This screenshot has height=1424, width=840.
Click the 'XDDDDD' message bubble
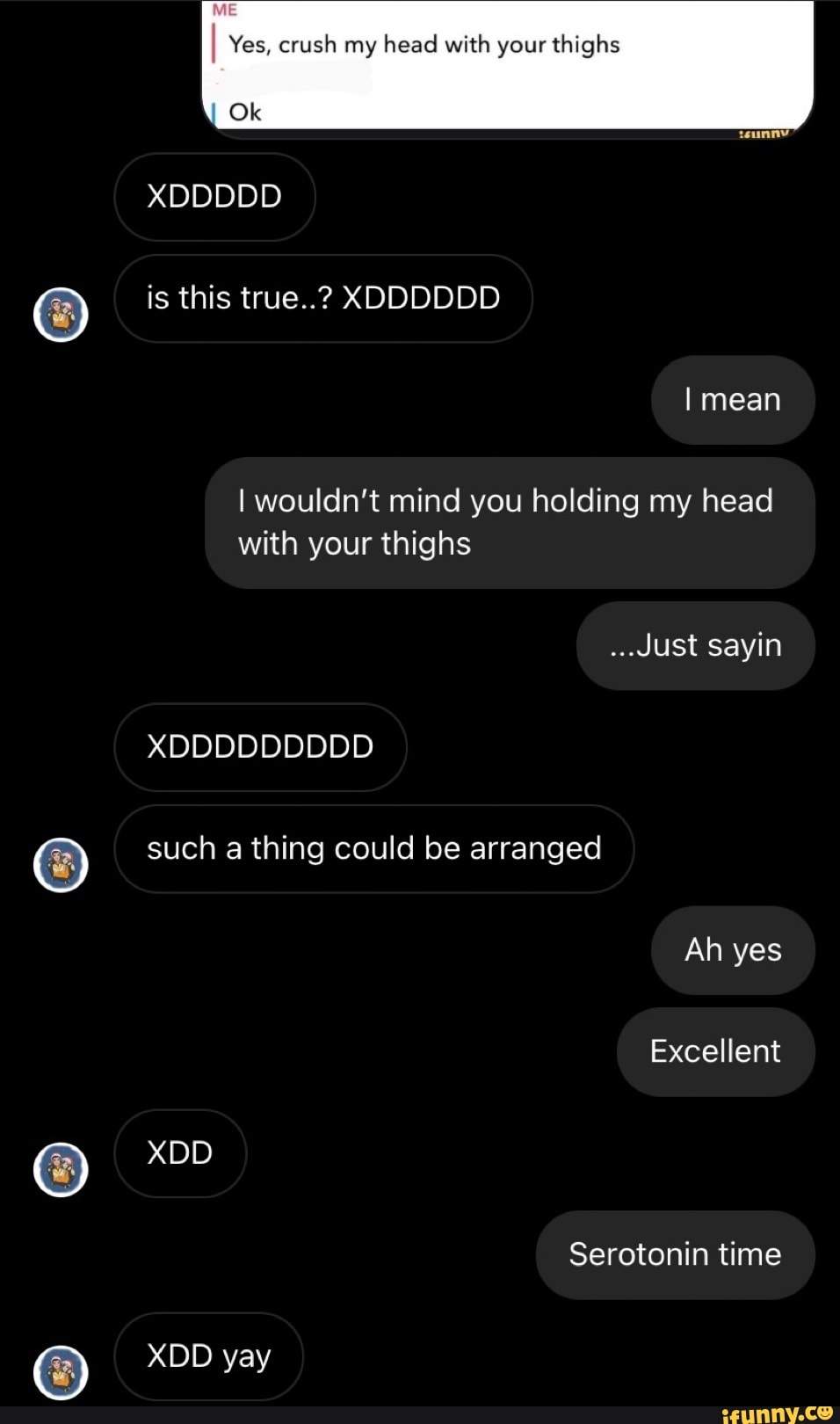point(214,196)
